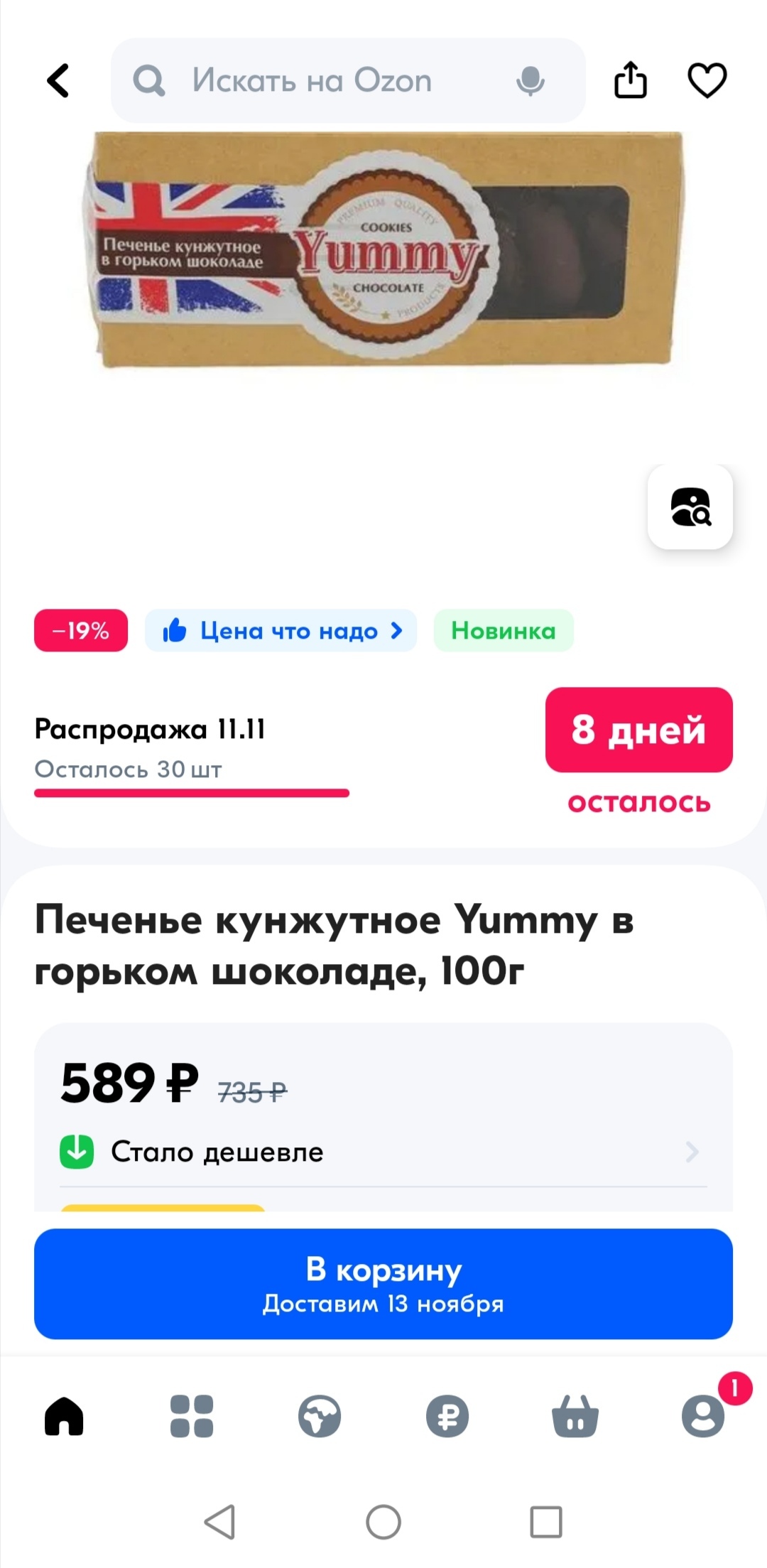Viewport: 767px width, 1568px height.
Task: Open the globe tab in the bottom bar
Action: coord(320,1416)
